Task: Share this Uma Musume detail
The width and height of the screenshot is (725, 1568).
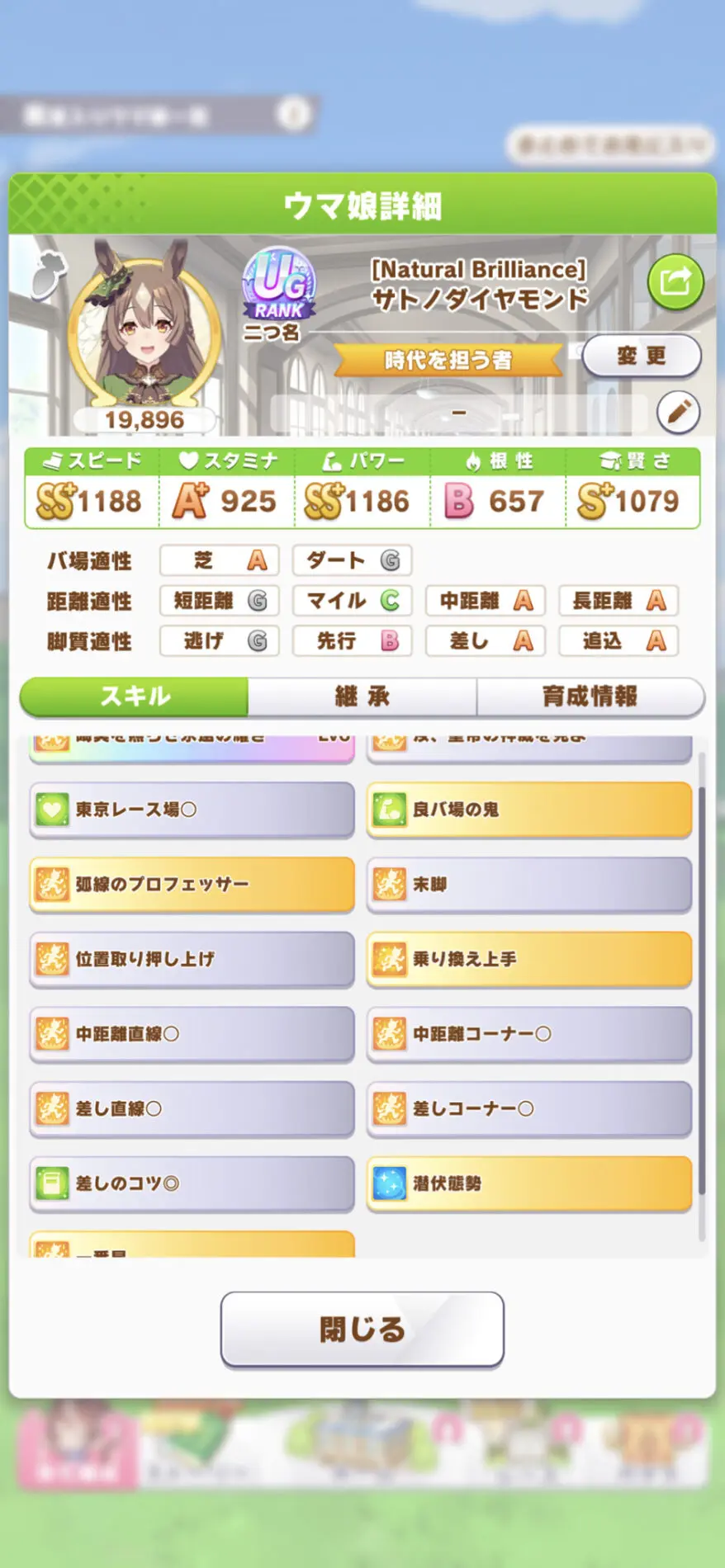Action: pyautogui.click(x=675, y=282)
